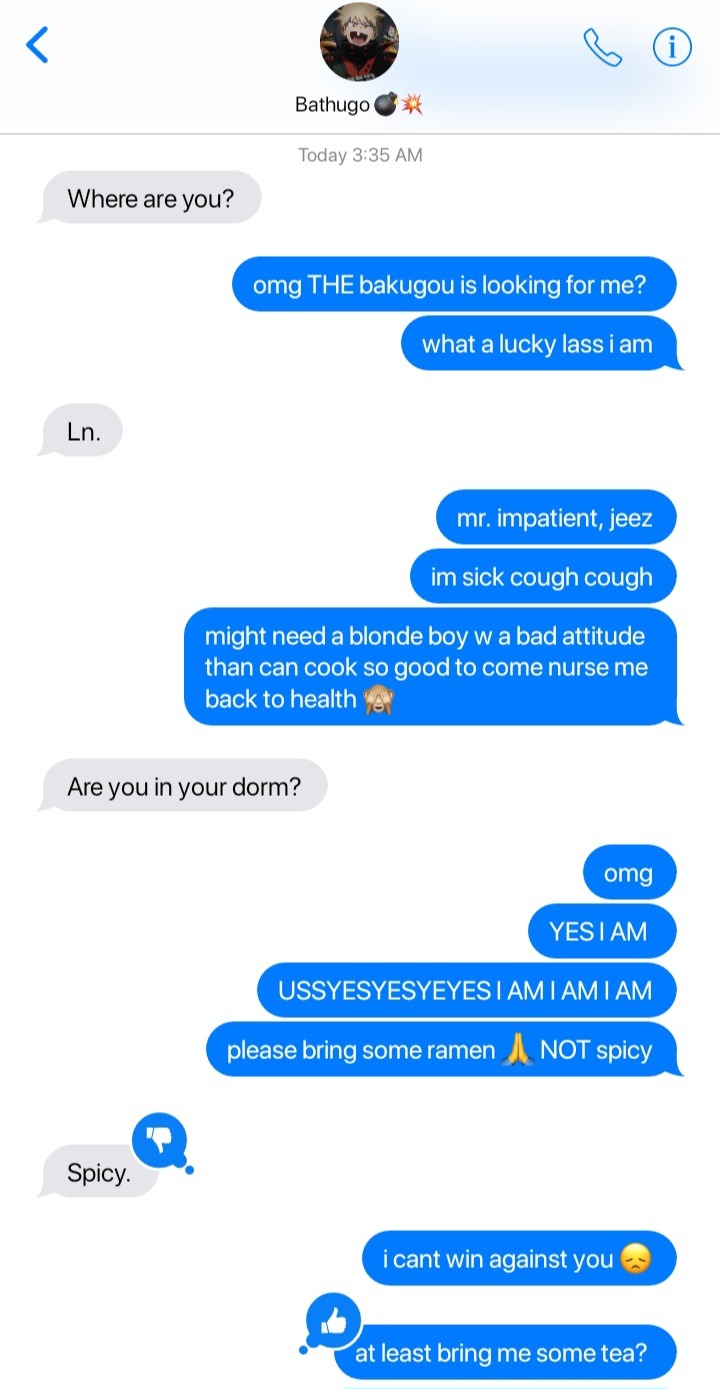Image resolution: width=720 pixels, height=1389 pixels.
Task: Go back to the conversations list
Action: click(37, 45)
